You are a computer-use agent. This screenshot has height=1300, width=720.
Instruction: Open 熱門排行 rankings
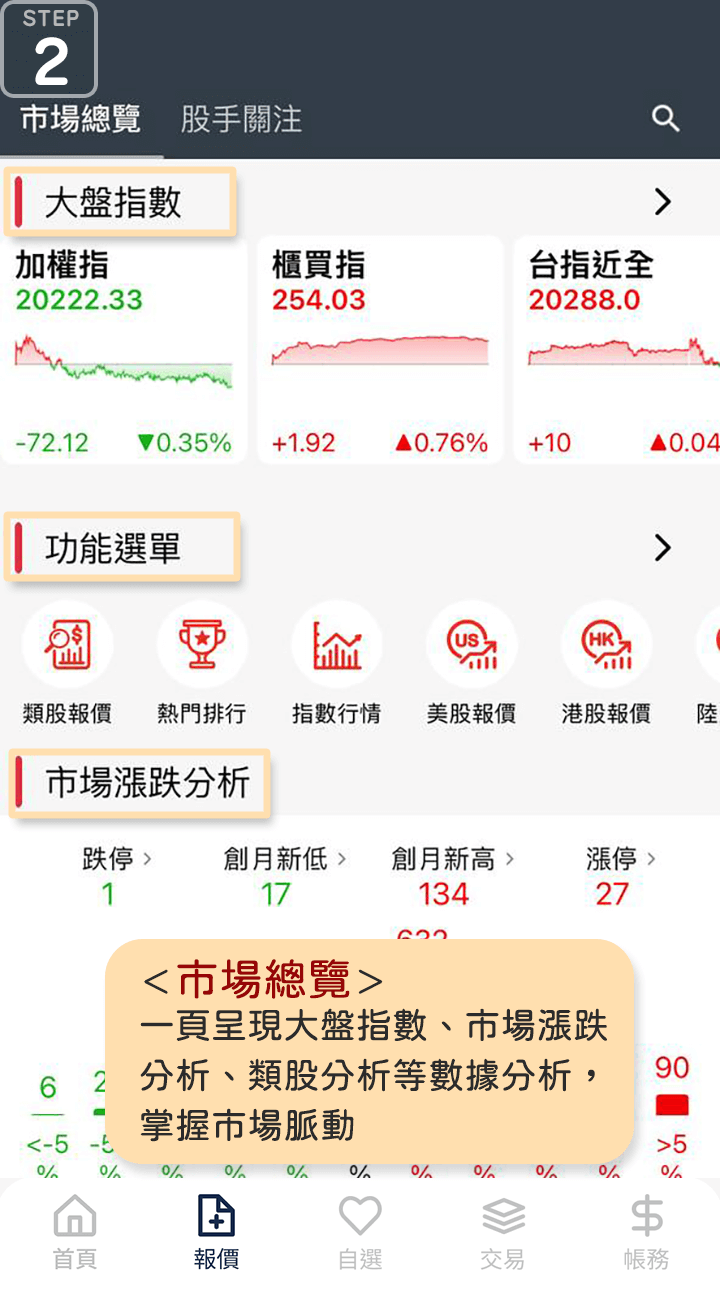[x=202, y=662]
